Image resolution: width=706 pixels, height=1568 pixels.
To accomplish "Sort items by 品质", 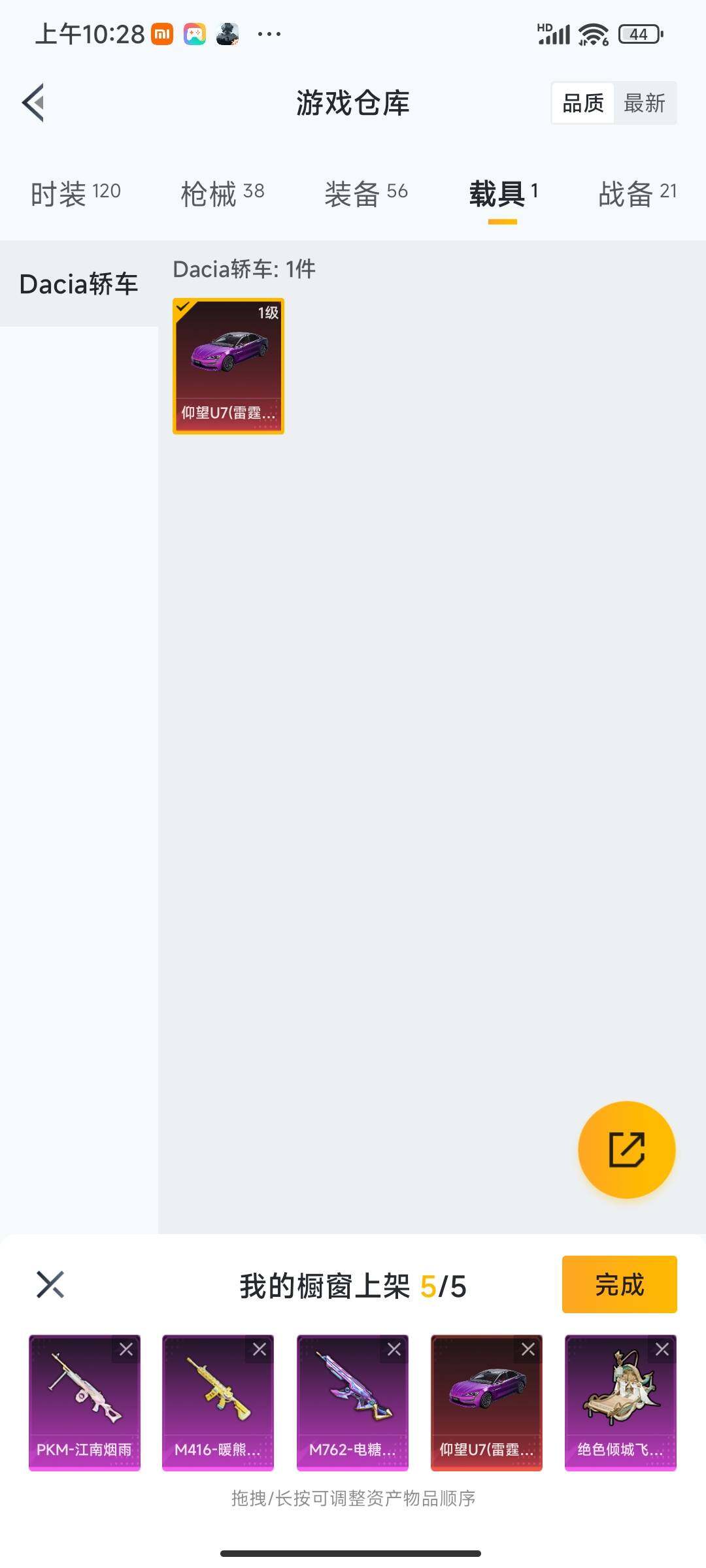I will (x=583, y=103).
